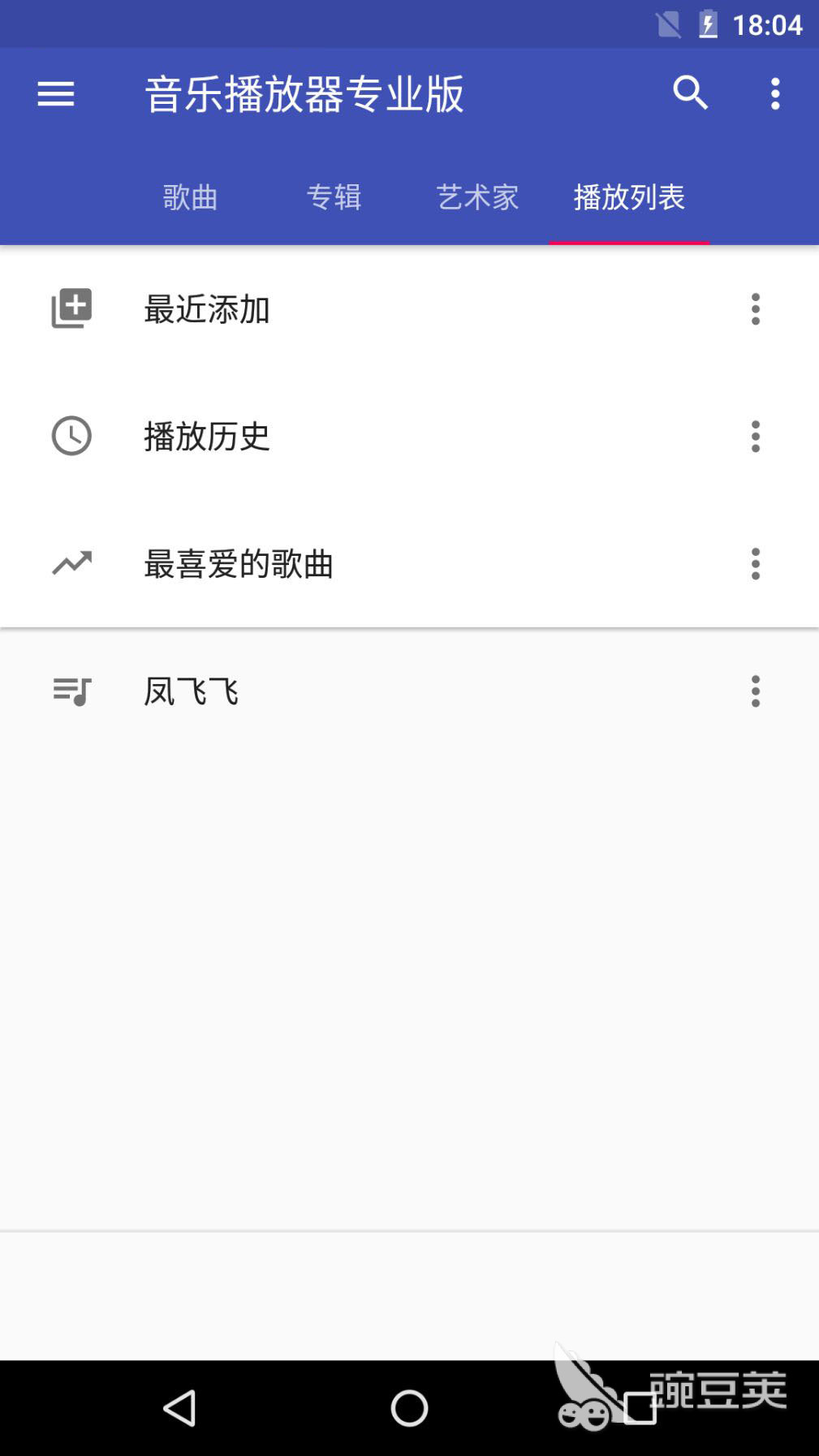Show more options for 播放历史
Image resolution: width=819 pixels, height=1456 pixels.
click(x=756, y=437)
